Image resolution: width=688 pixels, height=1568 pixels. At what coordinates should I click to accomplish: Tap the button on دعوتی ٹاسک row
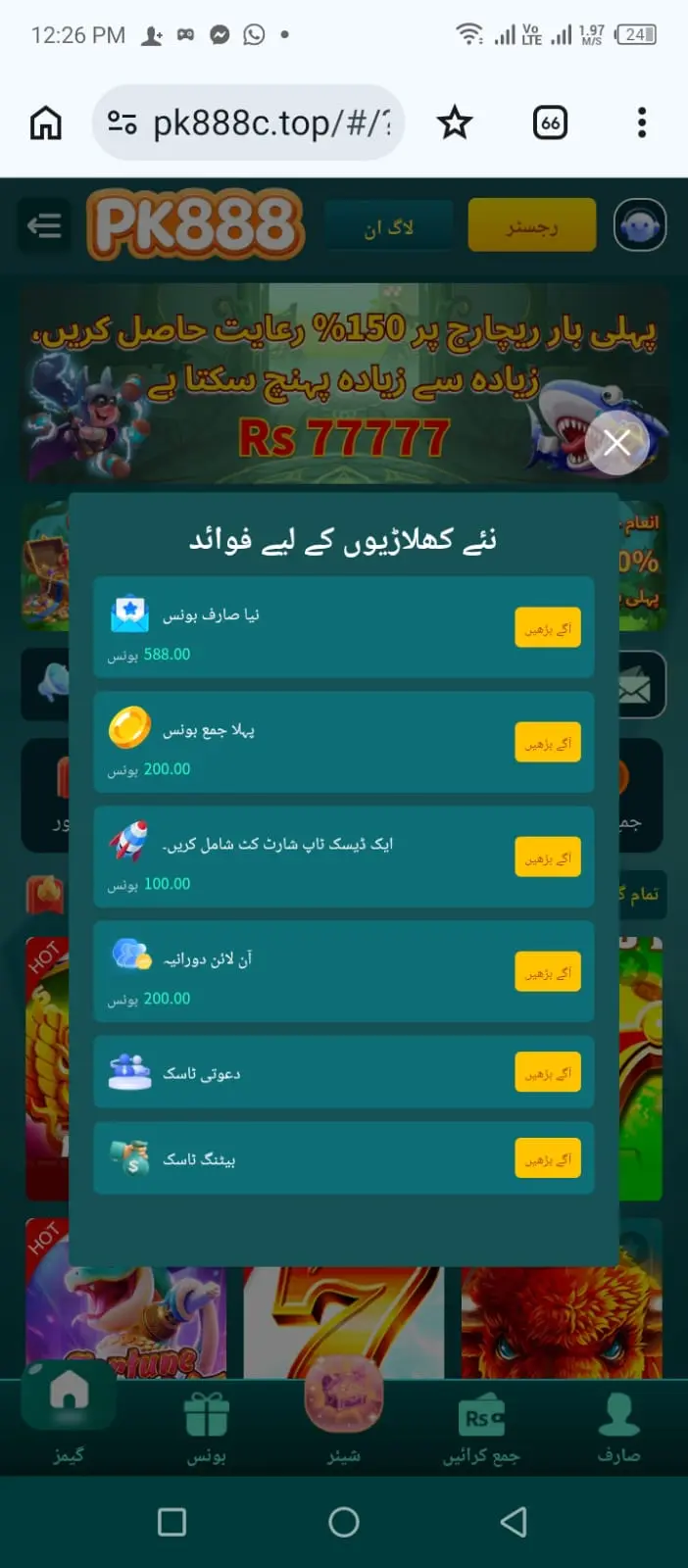pos(548,1073)
